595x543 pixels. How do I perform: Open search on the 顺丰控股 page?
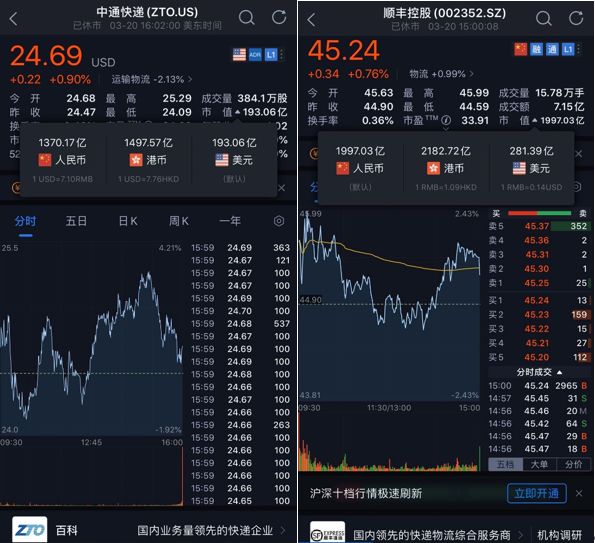543,18
